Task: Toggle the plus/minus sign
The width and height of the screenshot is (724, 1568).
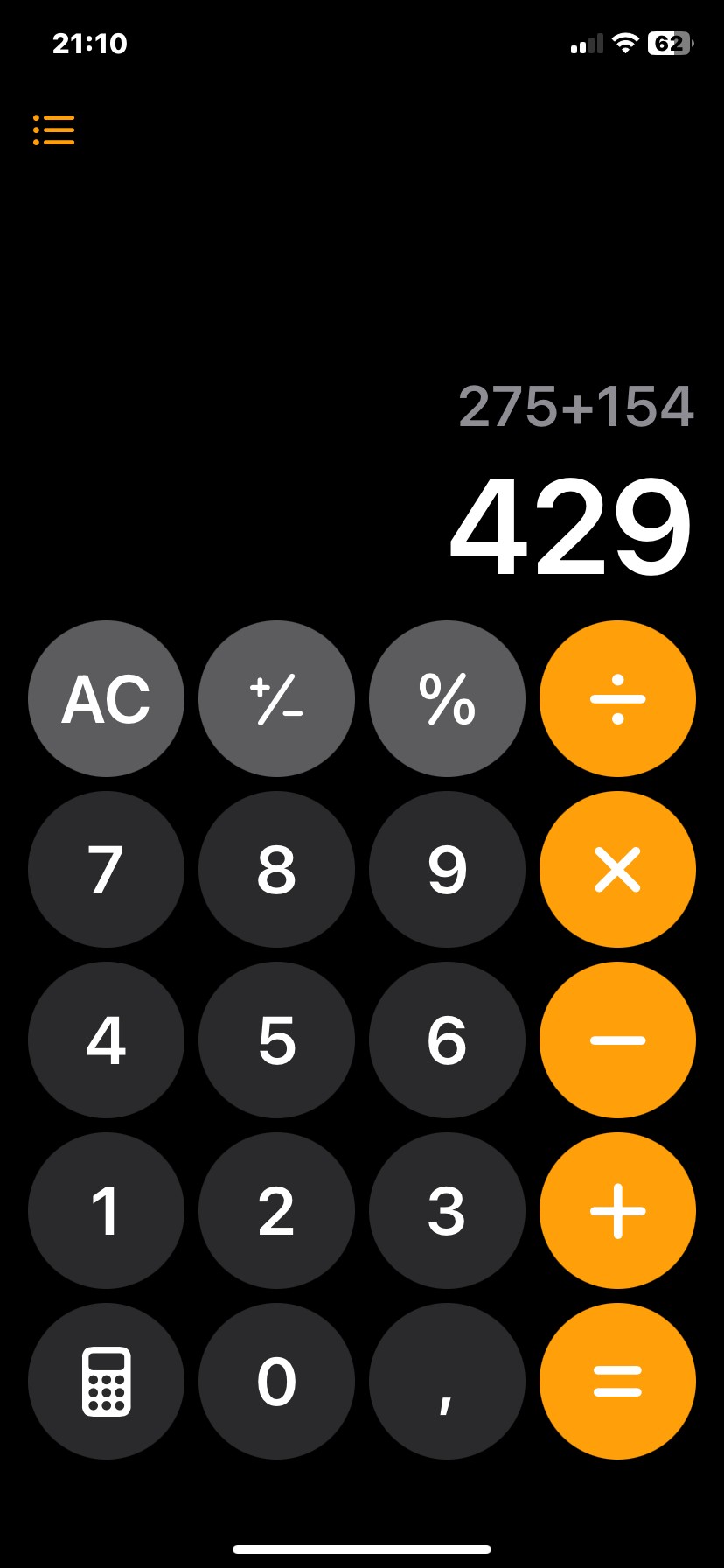Action: [276, 698]
